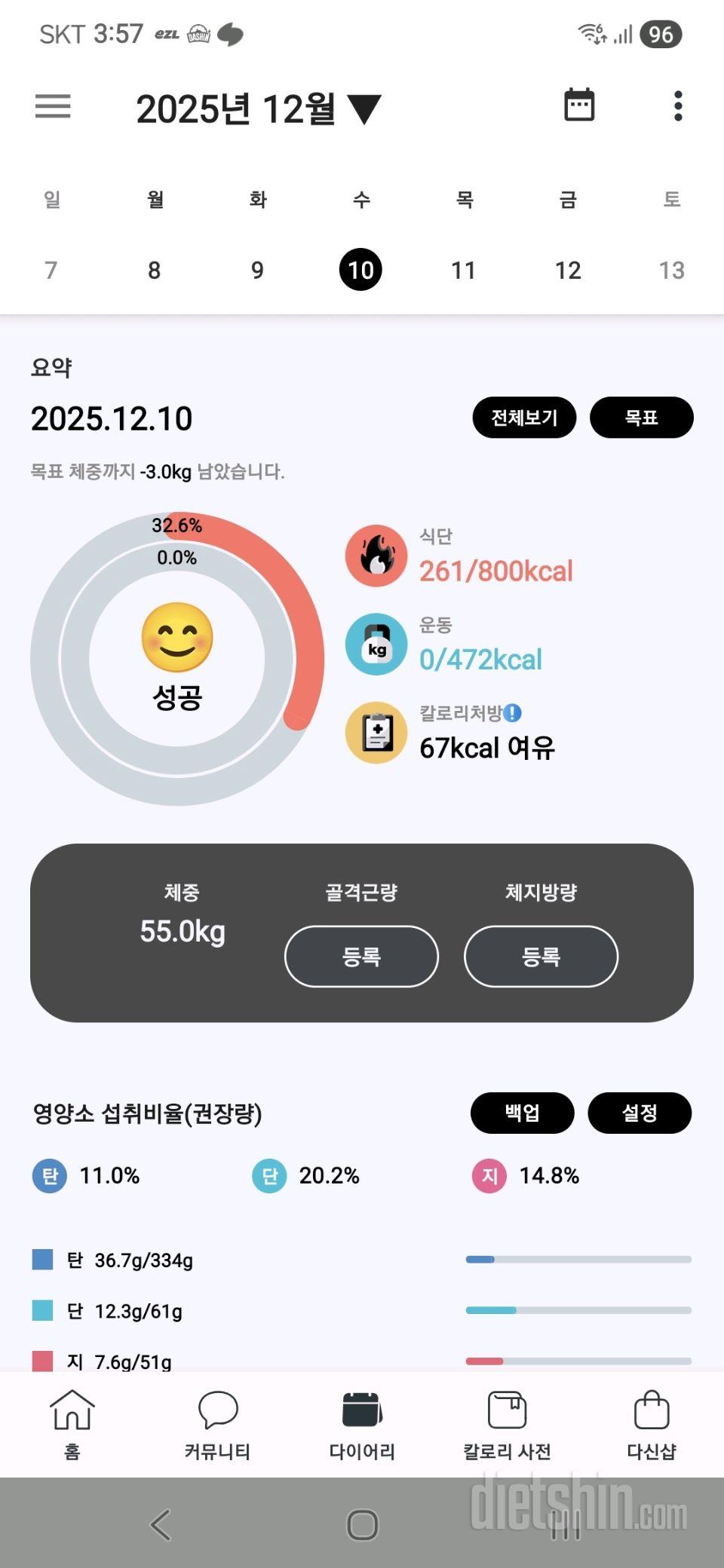Open the hamburger drawer menu
This screenshot has width=724, height=1568.
click(53, 106)
